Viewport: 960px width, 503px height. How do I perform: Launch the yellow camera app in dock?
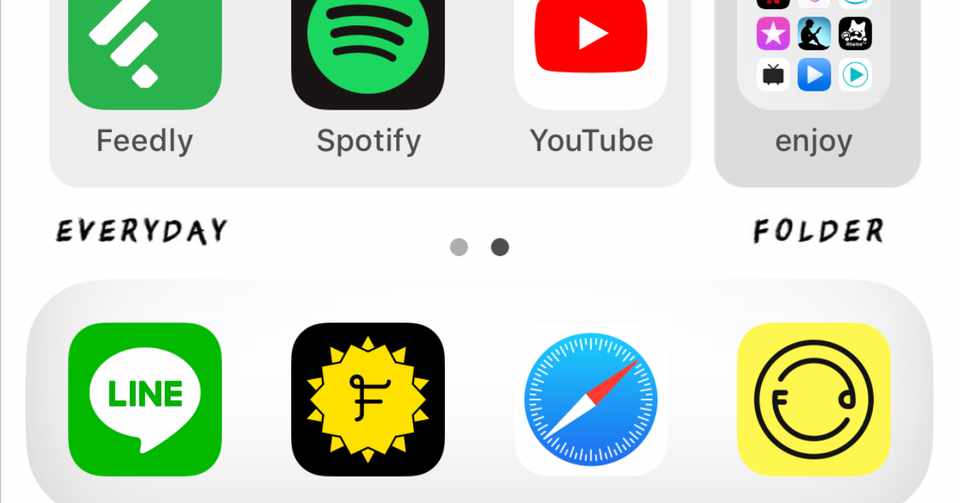click(813, 399)
